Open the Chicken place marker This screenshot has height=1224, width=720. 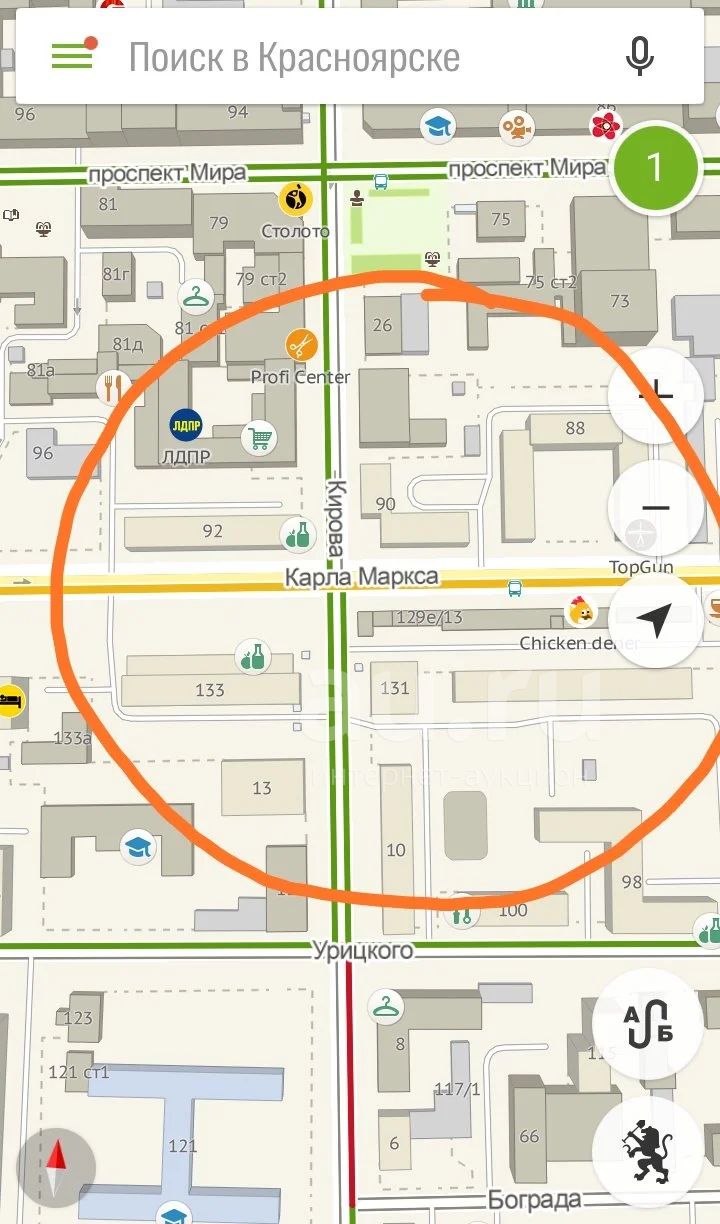click(x=579, y=610)
